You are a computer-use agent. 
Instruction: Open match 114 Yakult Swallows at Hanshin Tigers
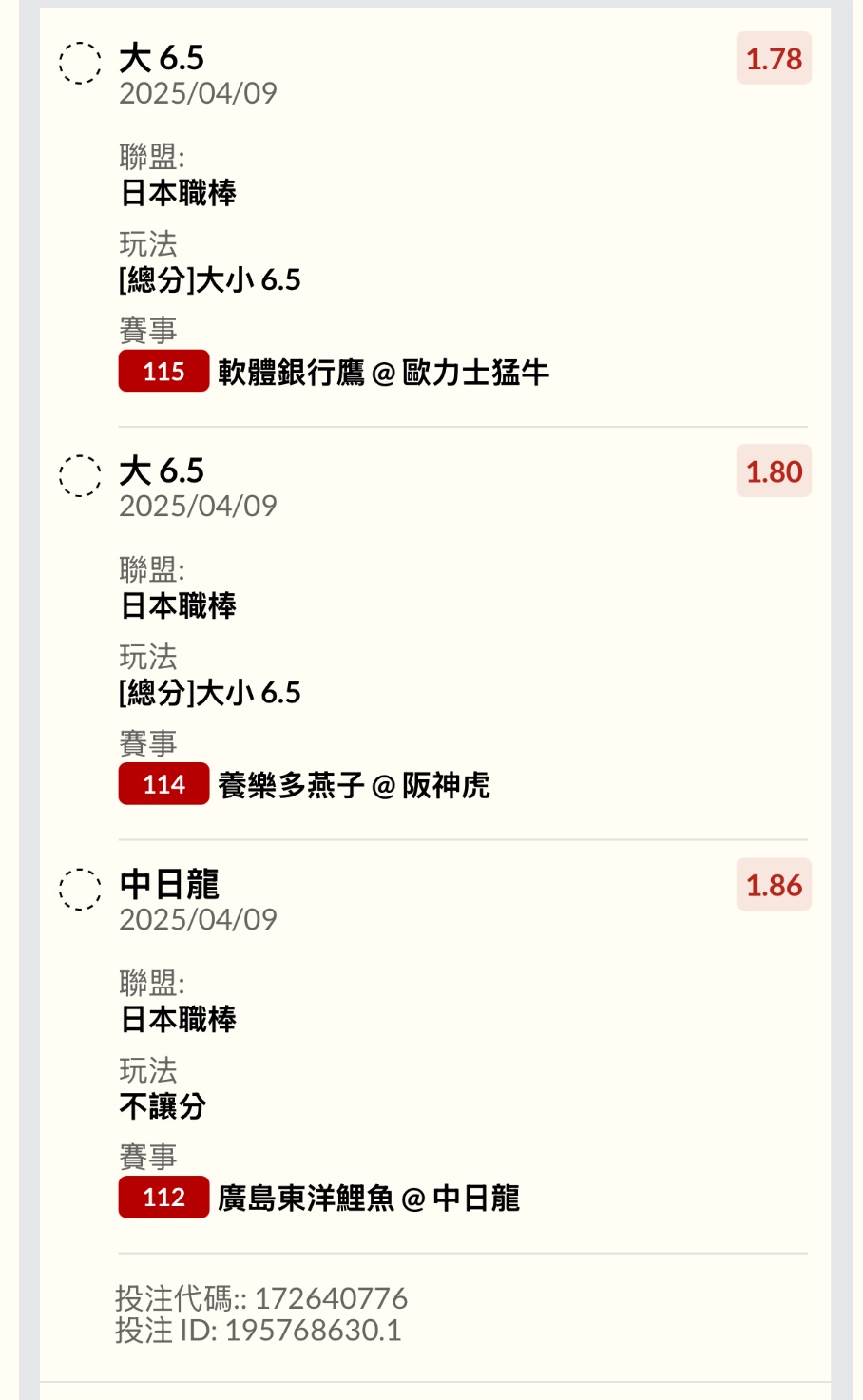point(353,785)
